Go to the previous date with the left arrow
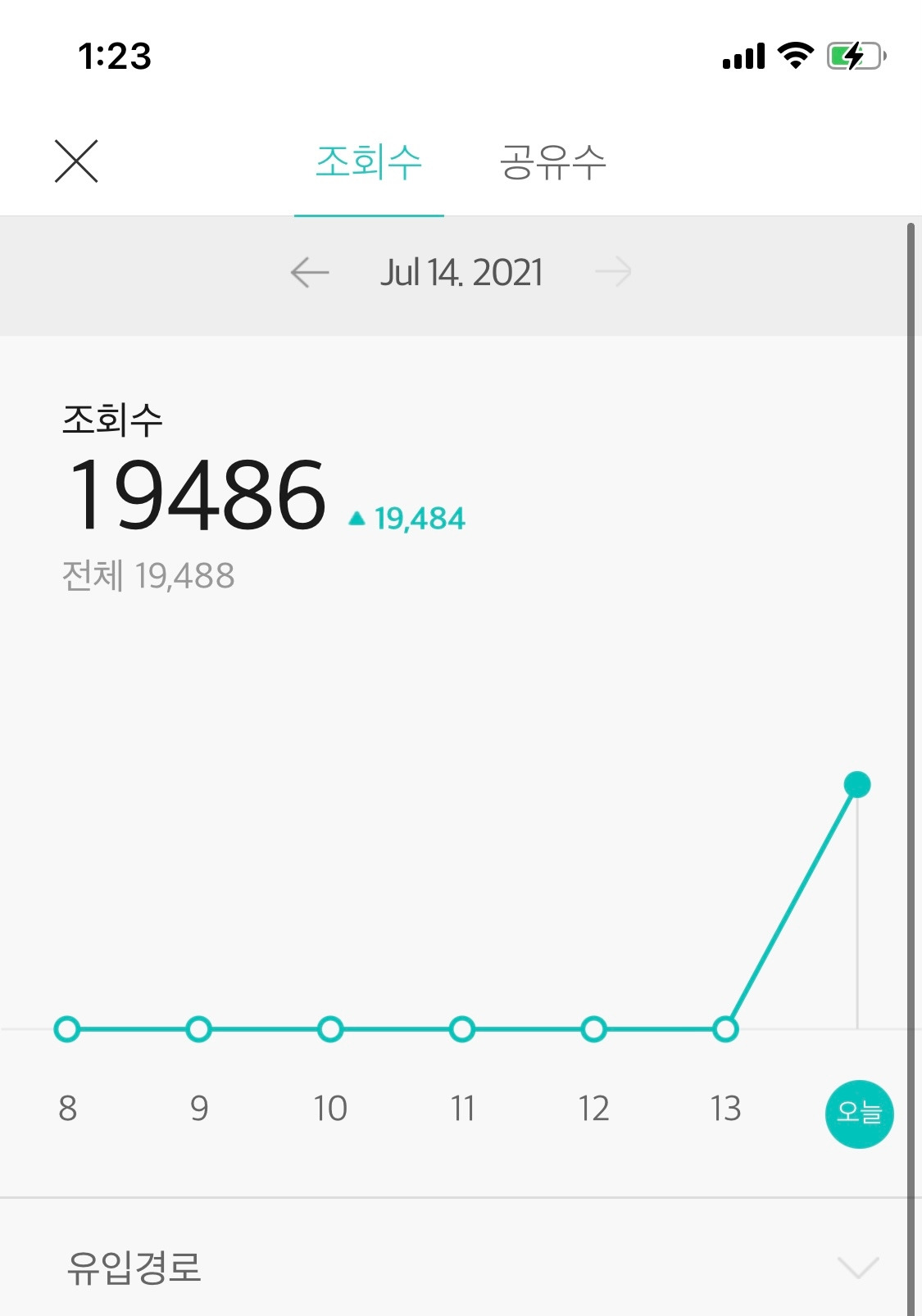This screenshot has width=922, height=1316. click(310, 272)
